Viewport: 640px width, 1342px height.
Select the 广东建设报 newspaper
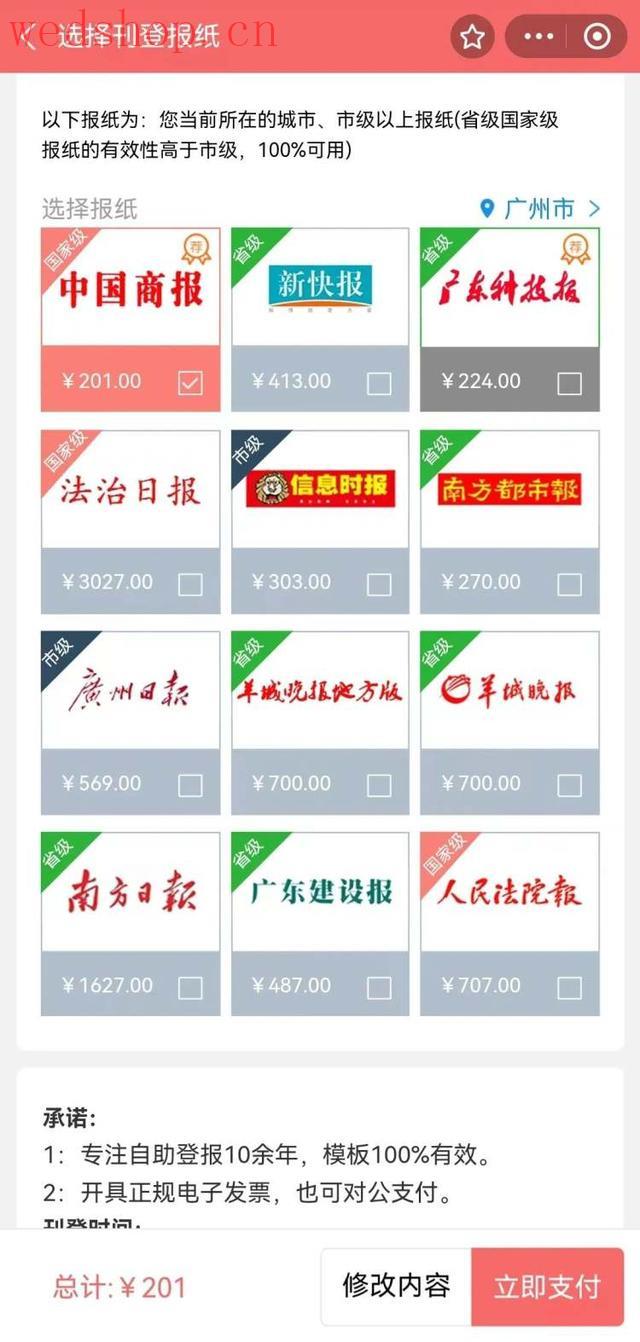point(379,987)
